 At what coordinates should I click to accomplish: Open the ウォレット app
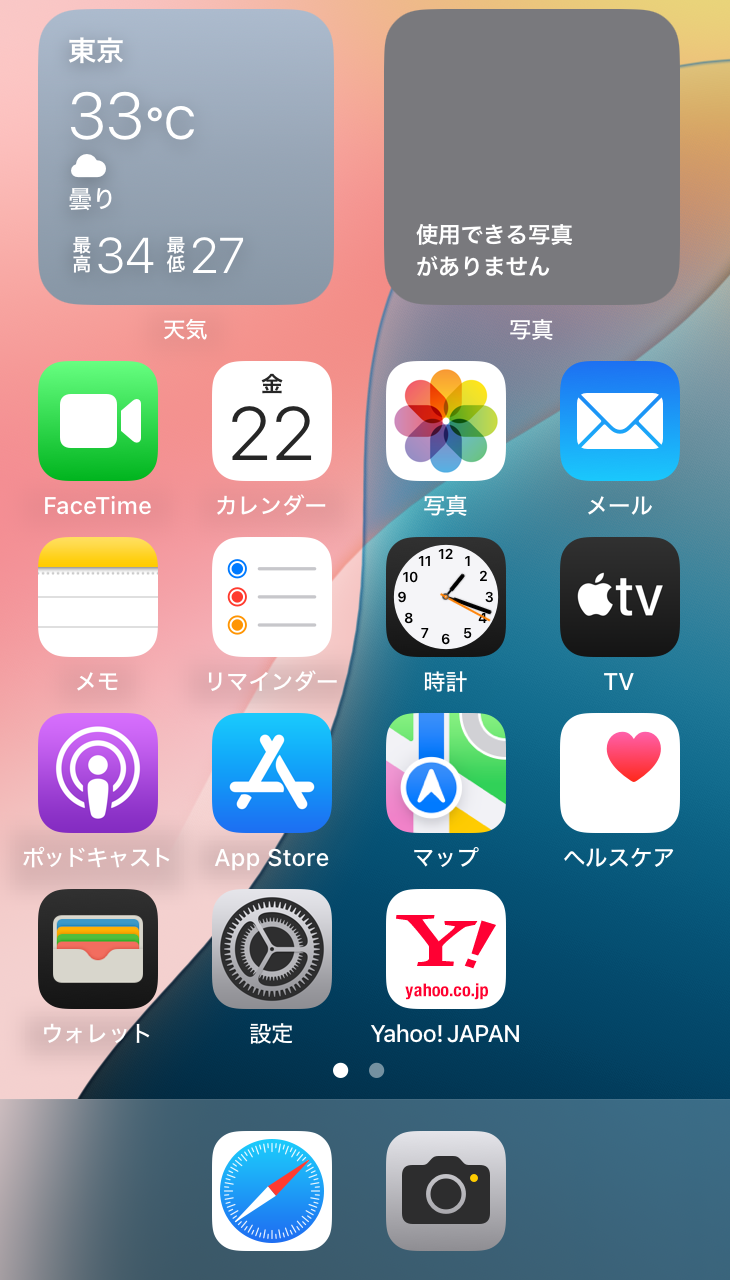tap(98, 949)
